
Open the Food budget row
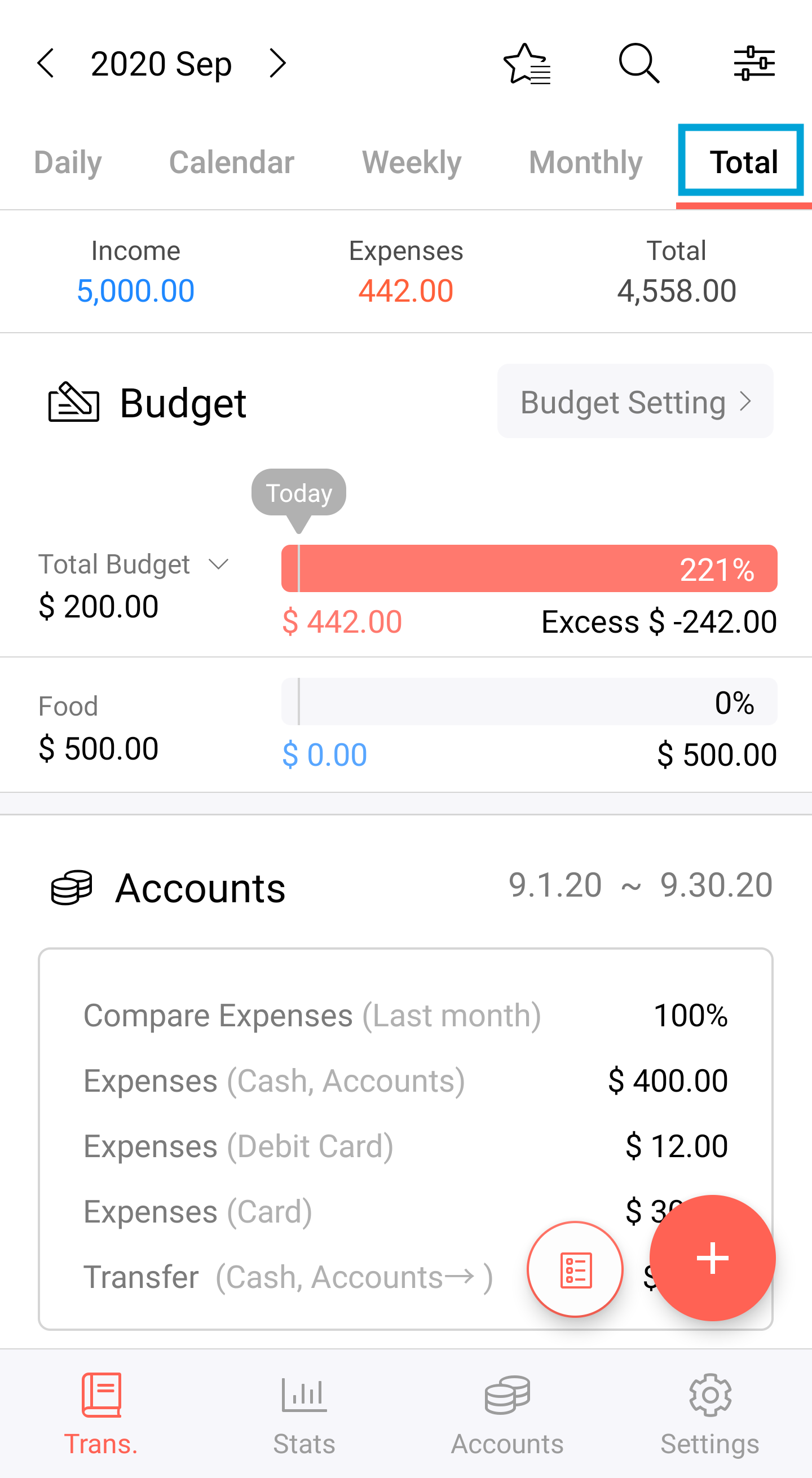[405, 725]
